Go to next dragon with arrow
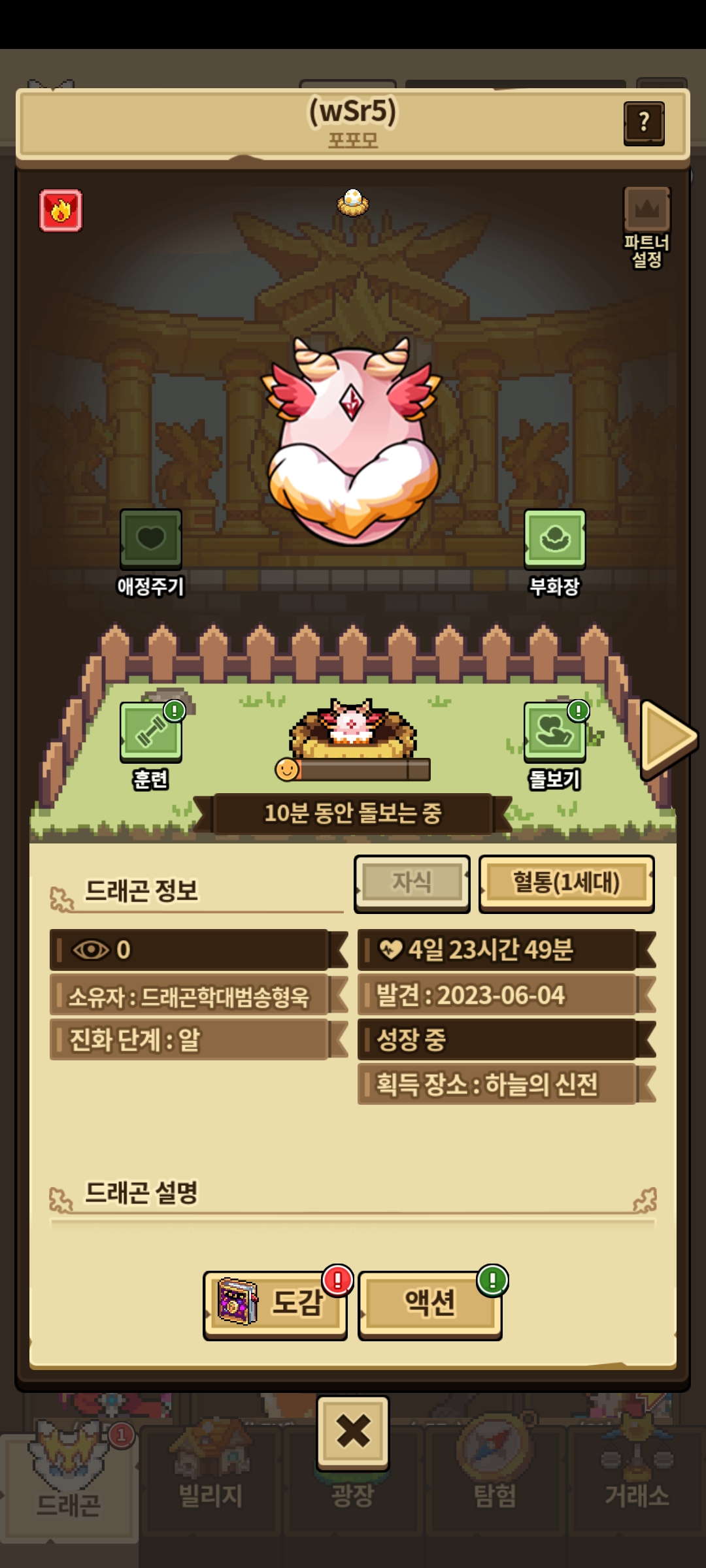706x1568 pixels. (x=667, y=738)
